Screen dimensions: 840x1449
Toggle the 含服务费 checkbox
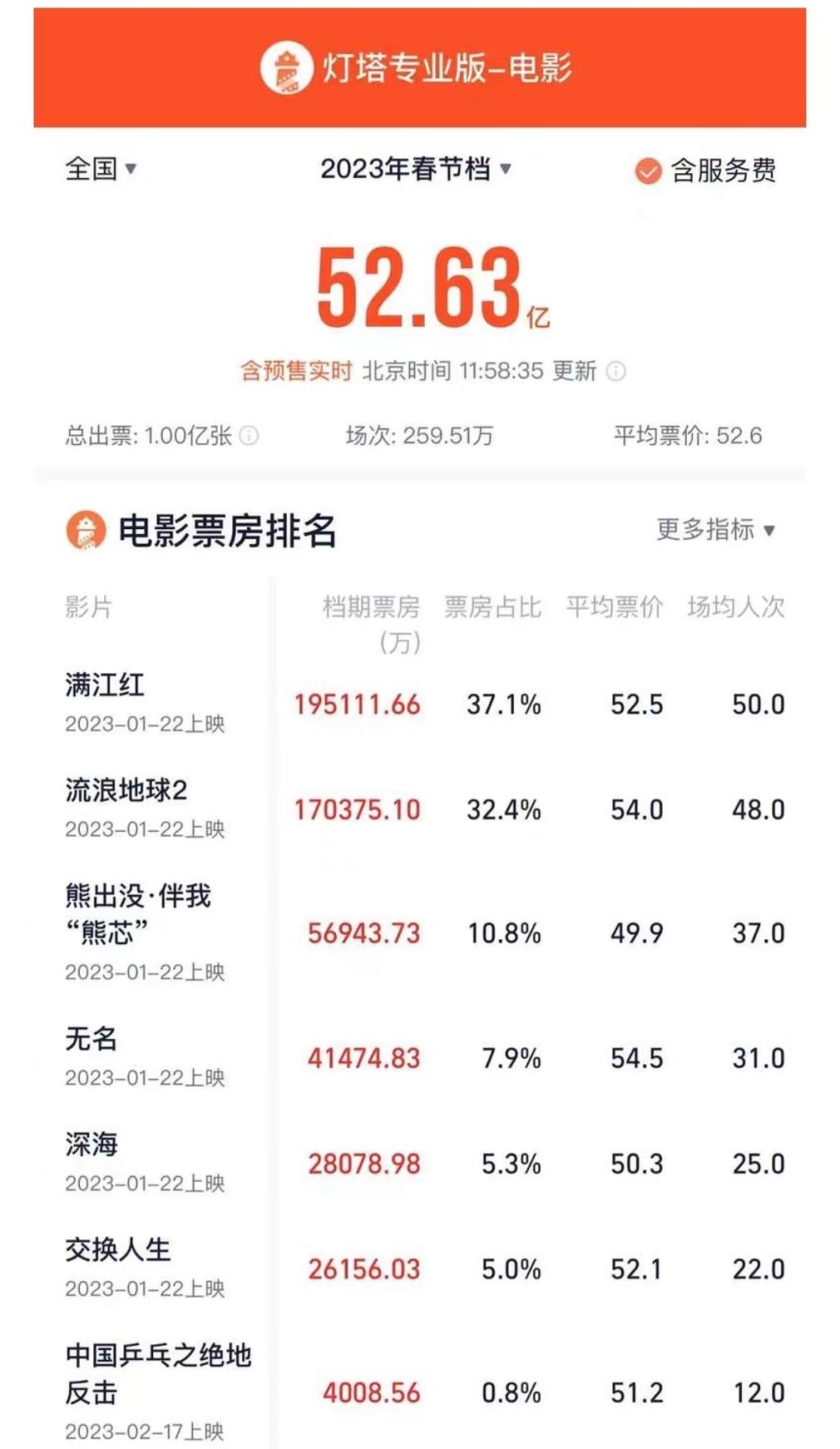[648, 171]
